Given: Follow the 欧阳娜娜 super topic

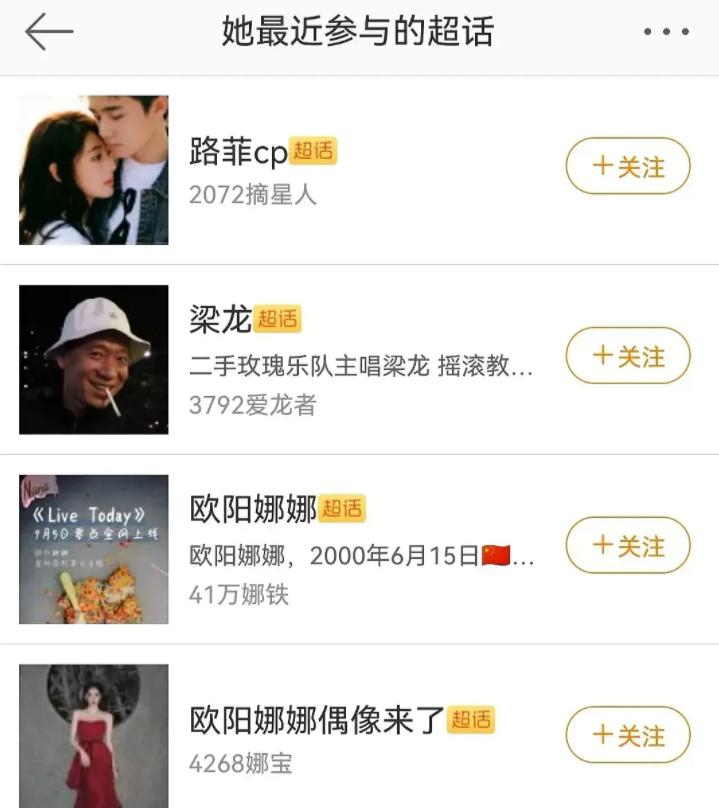Looking at the screenshot, I should [x=628, y=546].
